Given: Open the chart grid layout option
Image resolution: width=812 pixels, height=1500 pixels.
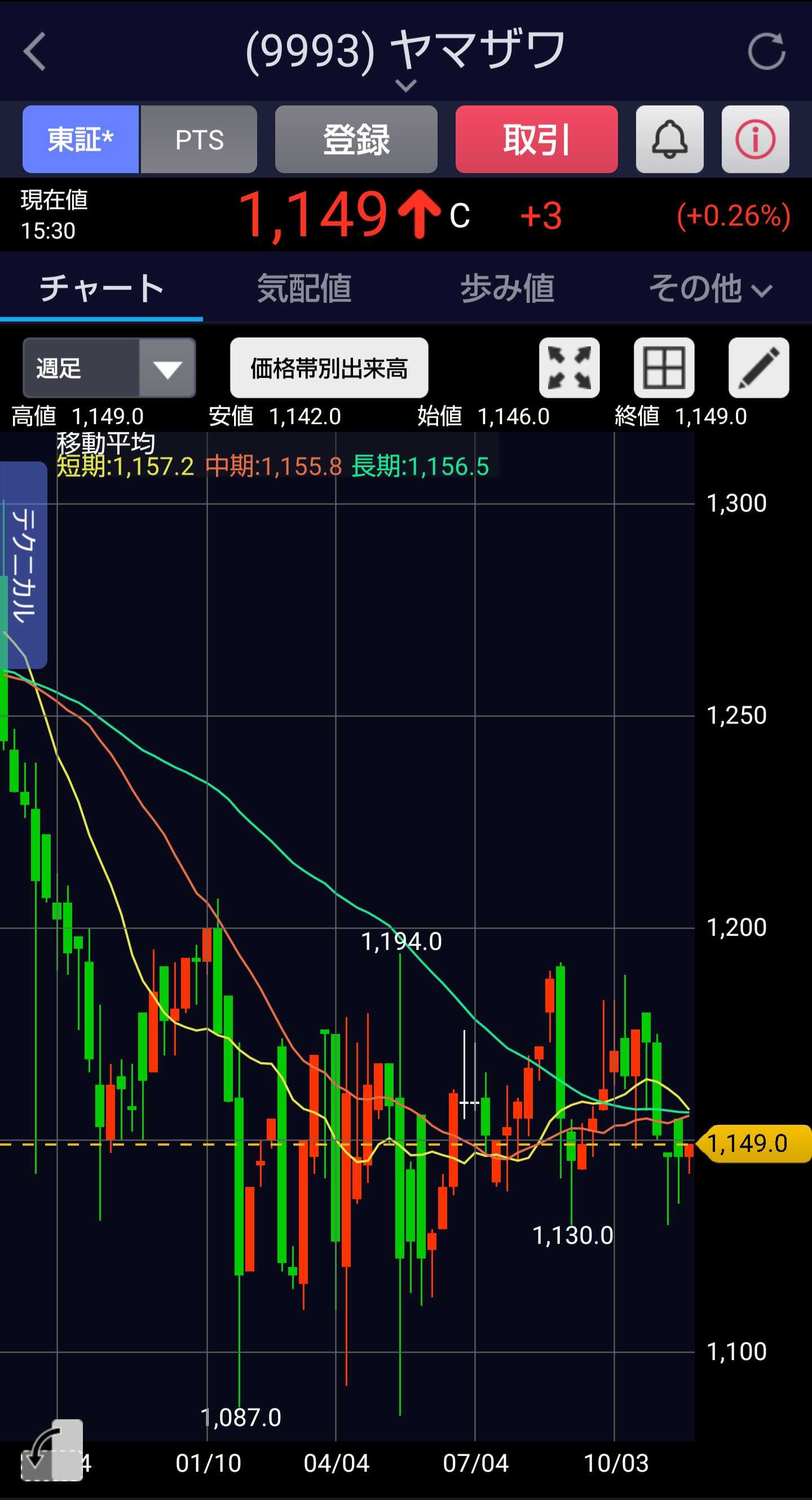Looking at the screenshot, I should click(664, 368).
